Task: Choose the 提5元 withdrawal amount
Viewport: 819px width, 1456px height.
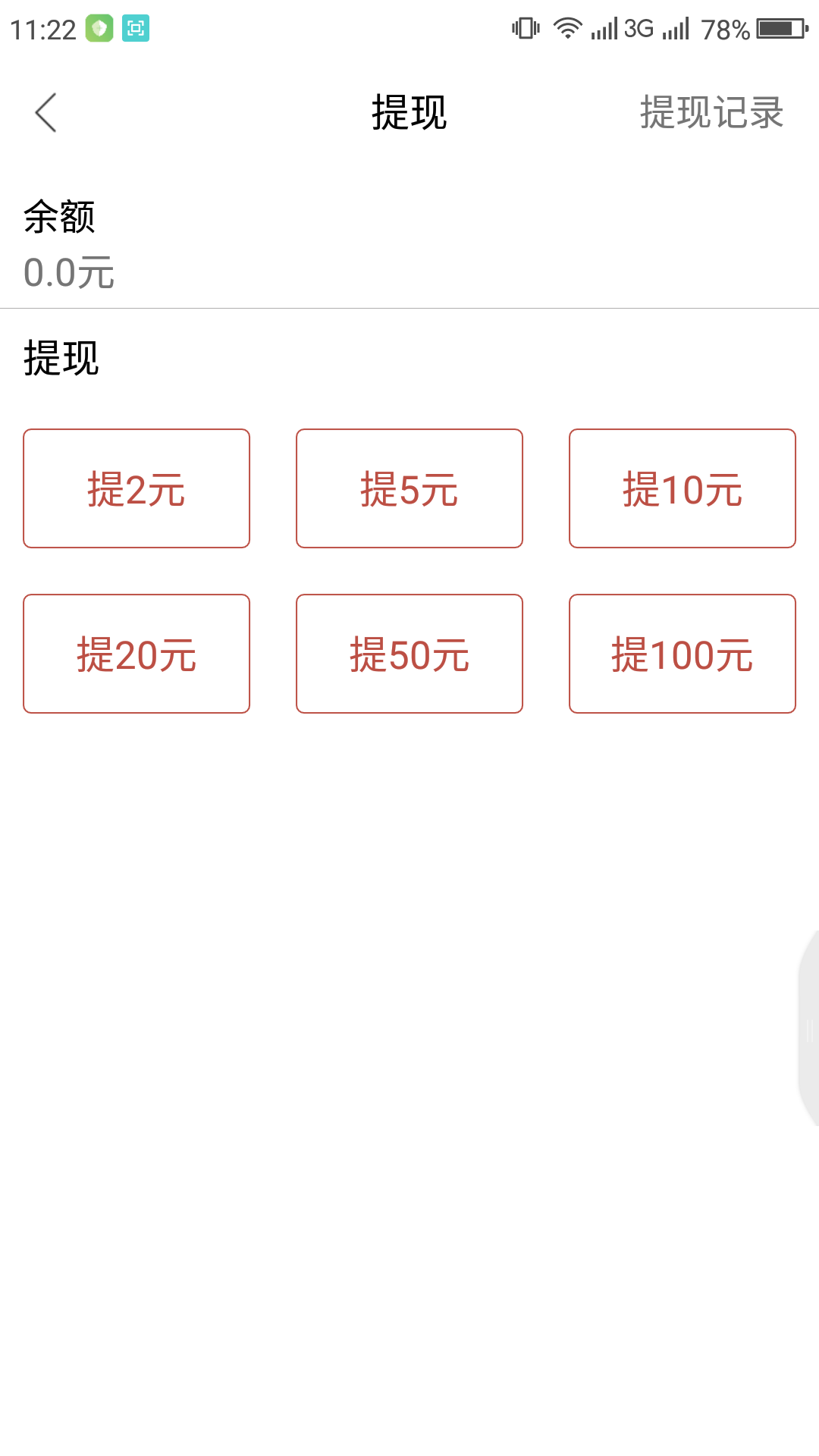Action: [x=409, y=488]
